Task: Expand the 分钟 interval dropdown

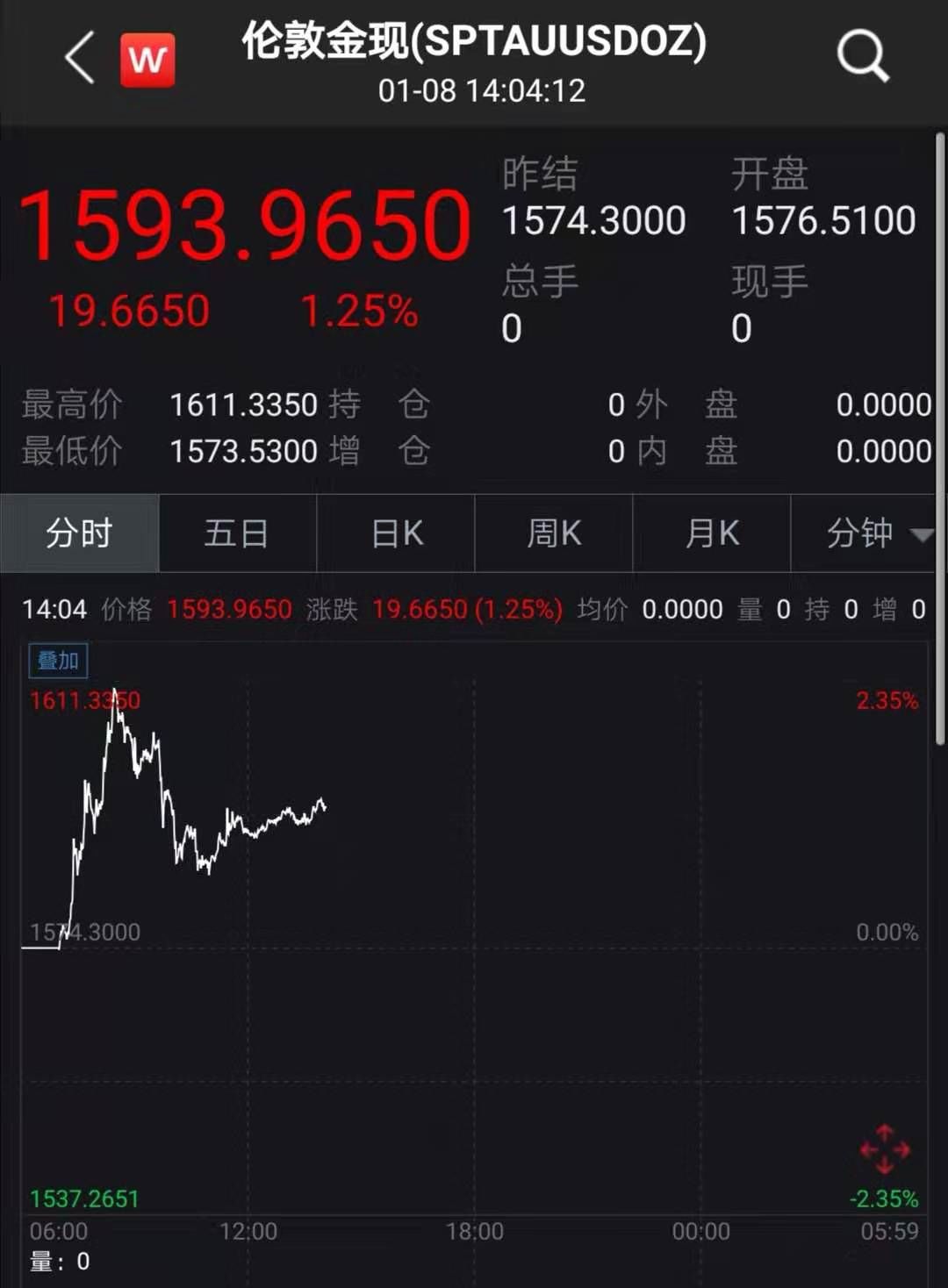Action: pyautogui.click(x=869, y=533)
